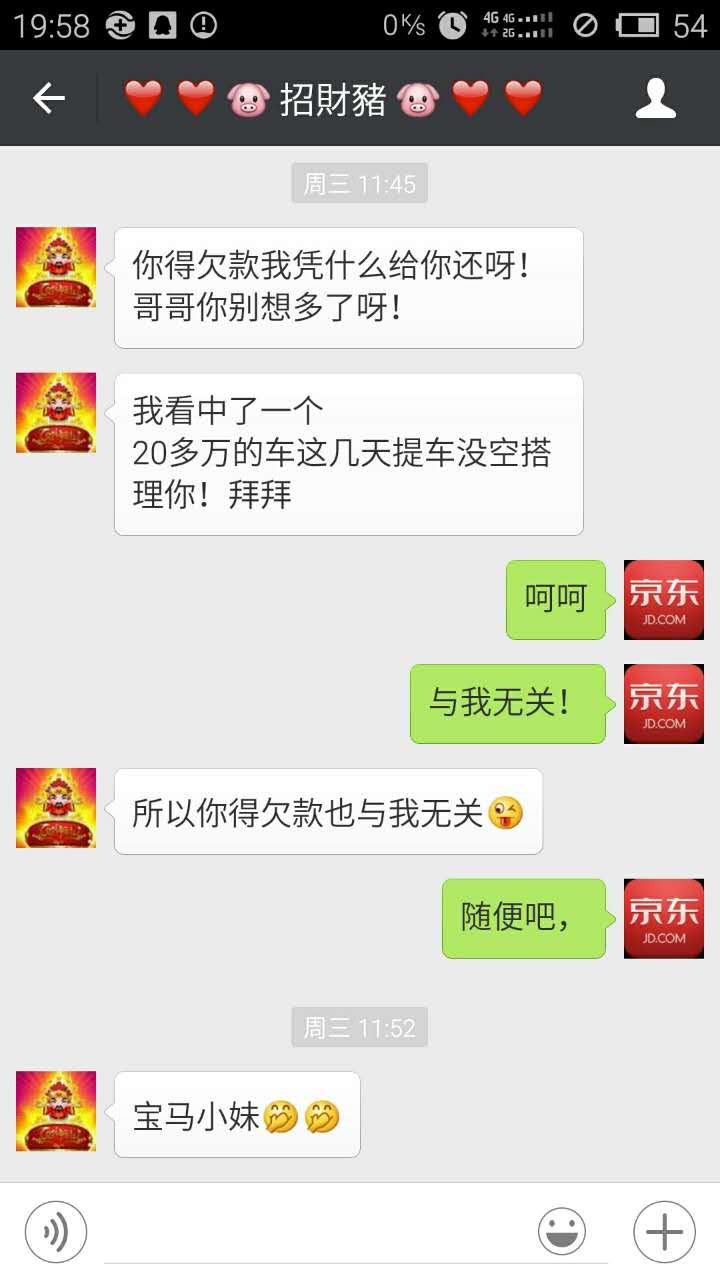
Task: Tap the JD avatar beside 呵呵
Action: pos(663,599)
